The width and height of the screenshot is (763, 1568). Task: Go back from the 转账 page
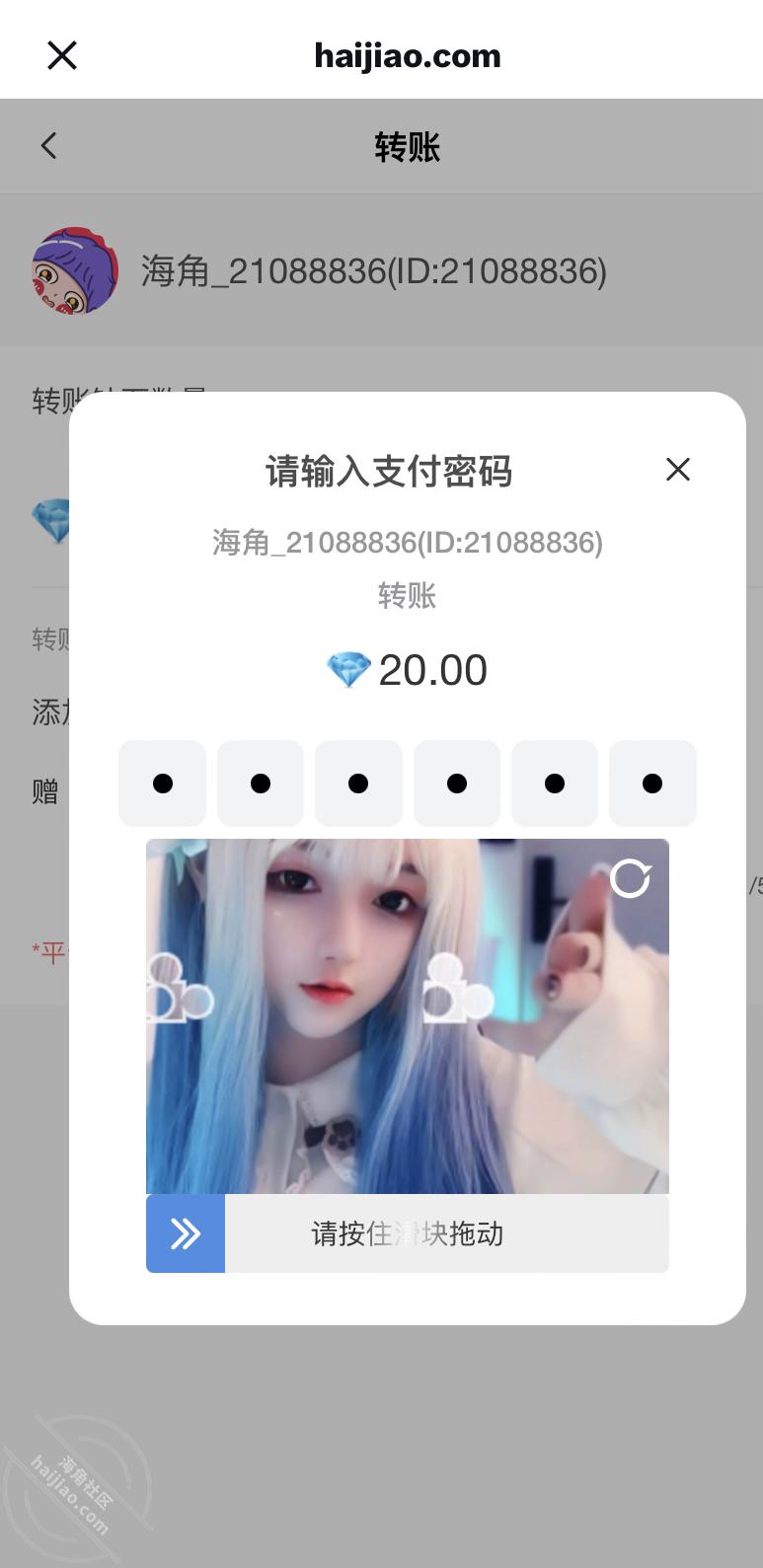pyautogui.click(x=48, y=146)
